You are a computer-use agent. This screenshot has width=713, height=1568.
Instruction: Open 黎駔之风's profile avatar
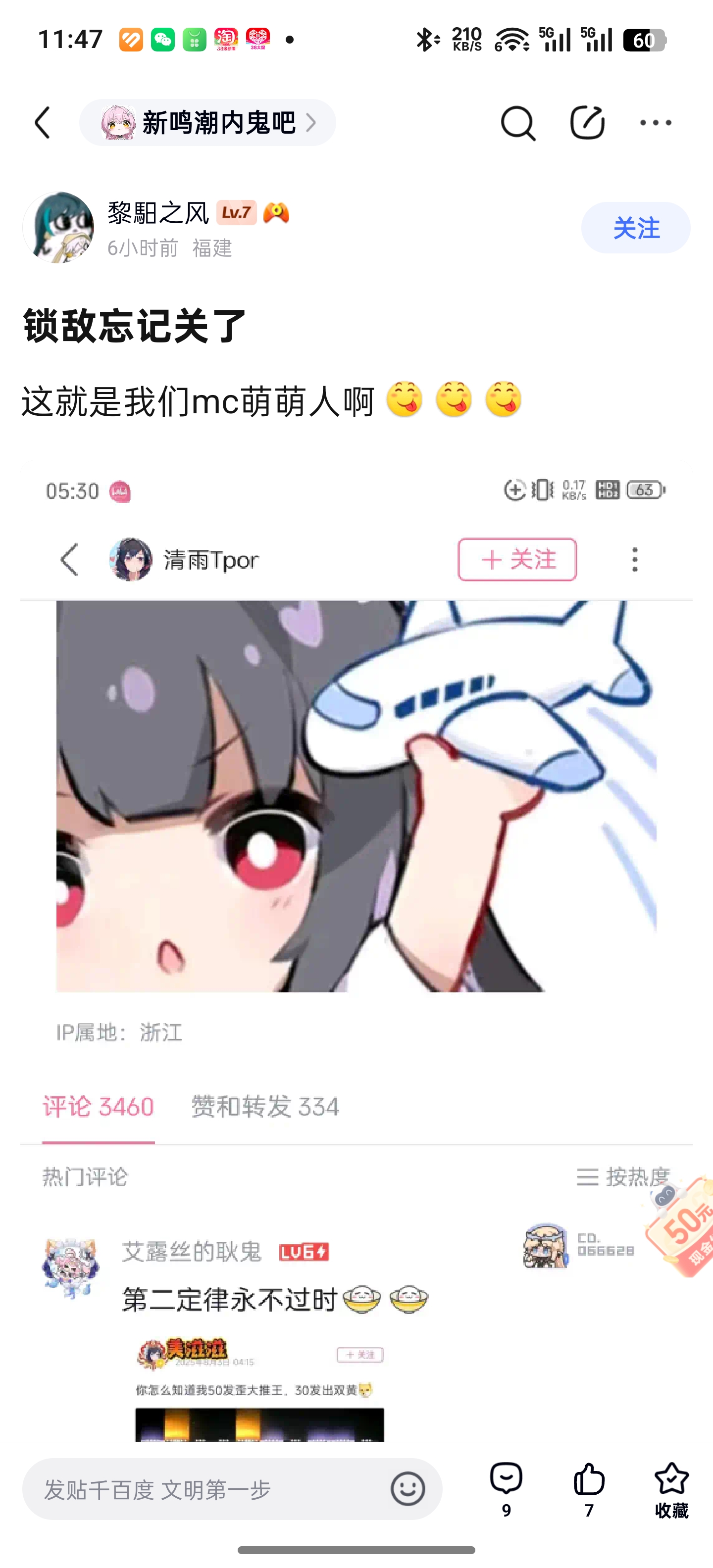coord(58,228)
